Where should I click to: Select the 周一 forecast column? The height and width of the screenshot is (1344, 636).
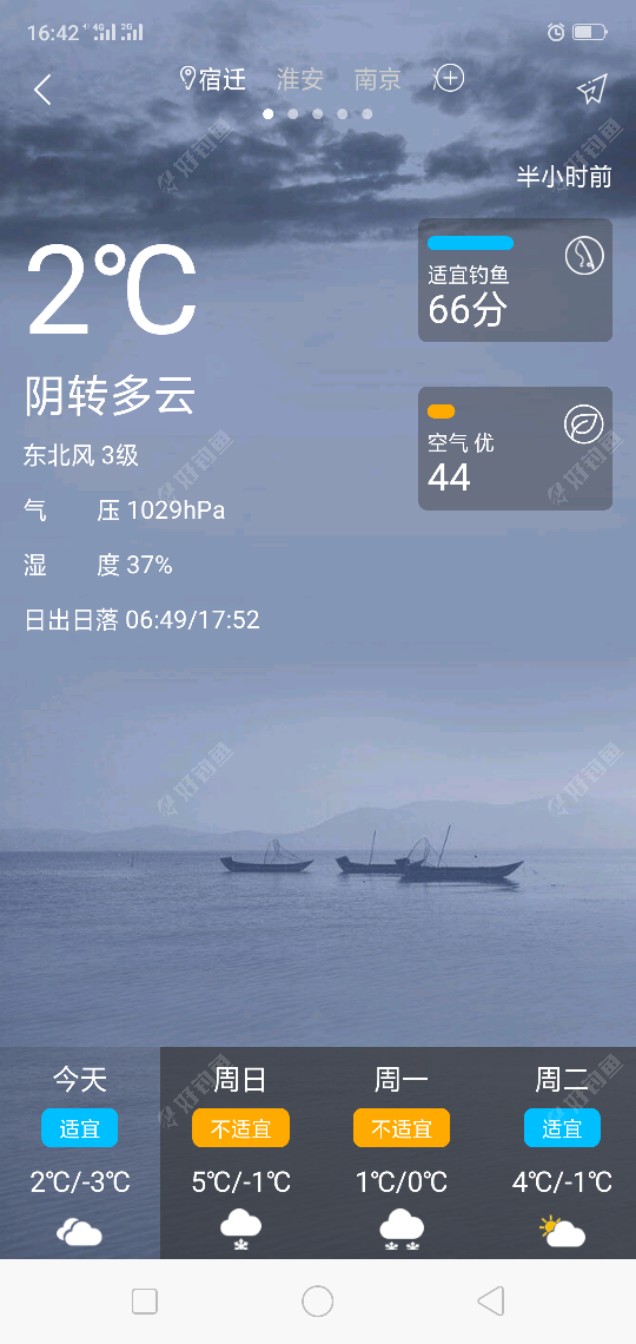401,1152
